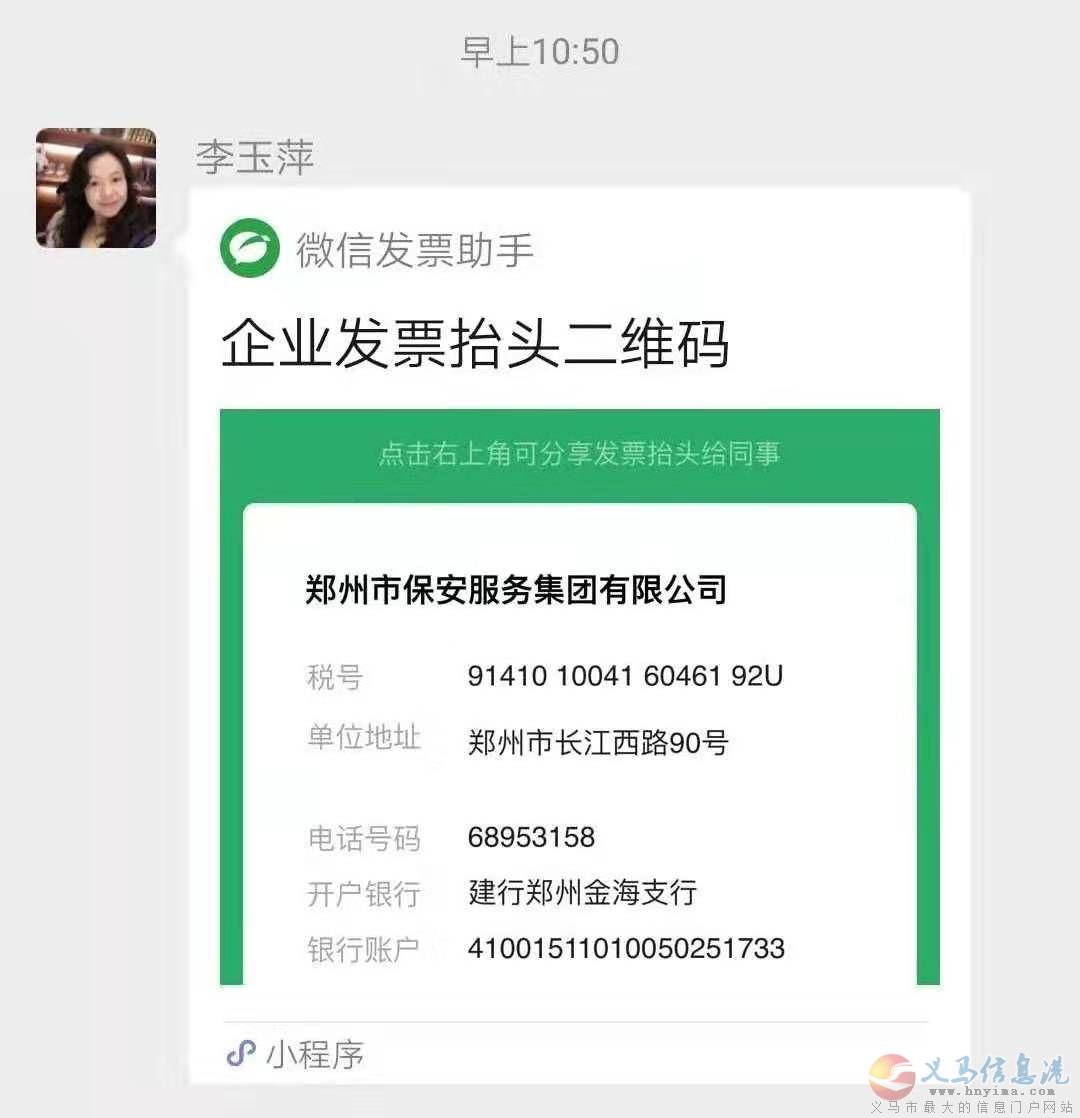Open the 企业发票抬头二维码 mini program card
This screenshot has height=1118, width=1080.
tap(578, 640)
